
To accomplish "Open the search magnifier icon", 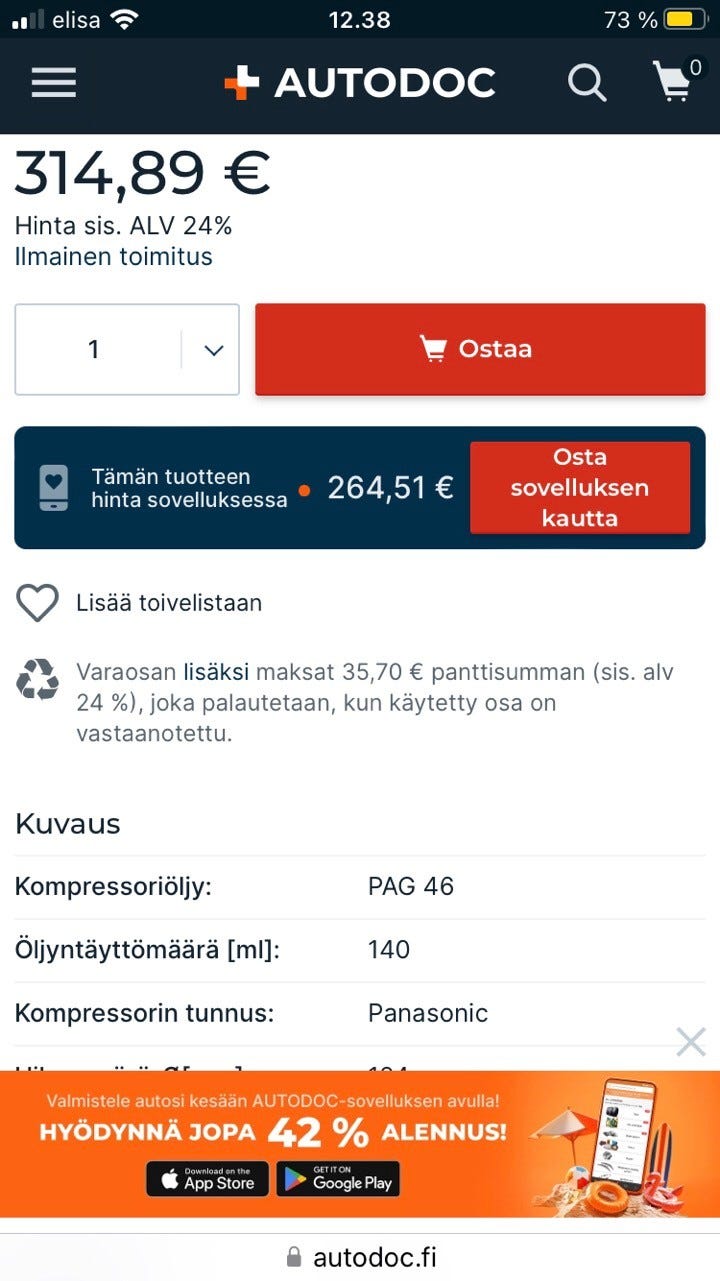I will click(x=588, y=85).
